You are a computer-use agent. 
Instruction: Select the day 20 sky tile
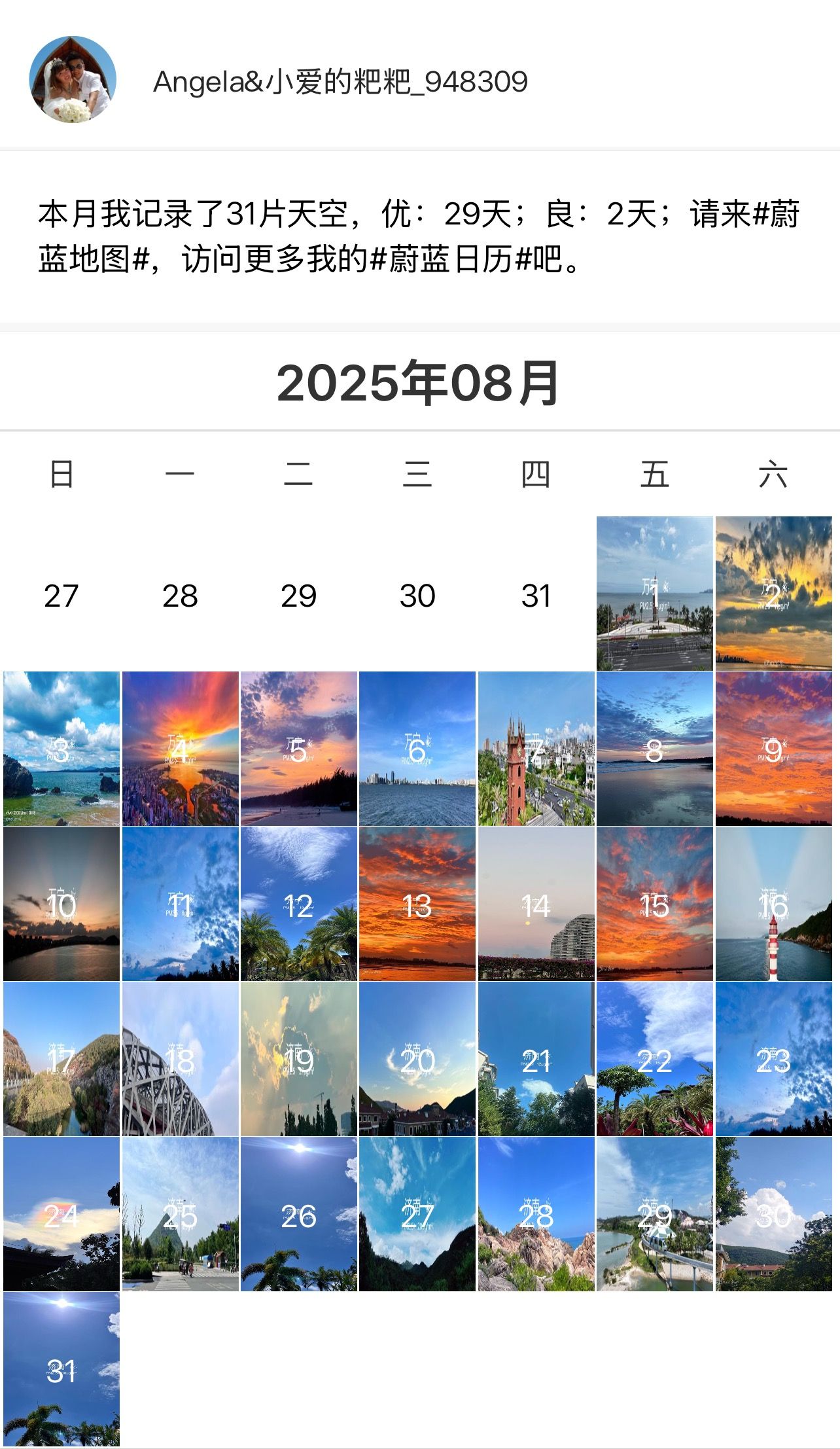coord(417,1058)
